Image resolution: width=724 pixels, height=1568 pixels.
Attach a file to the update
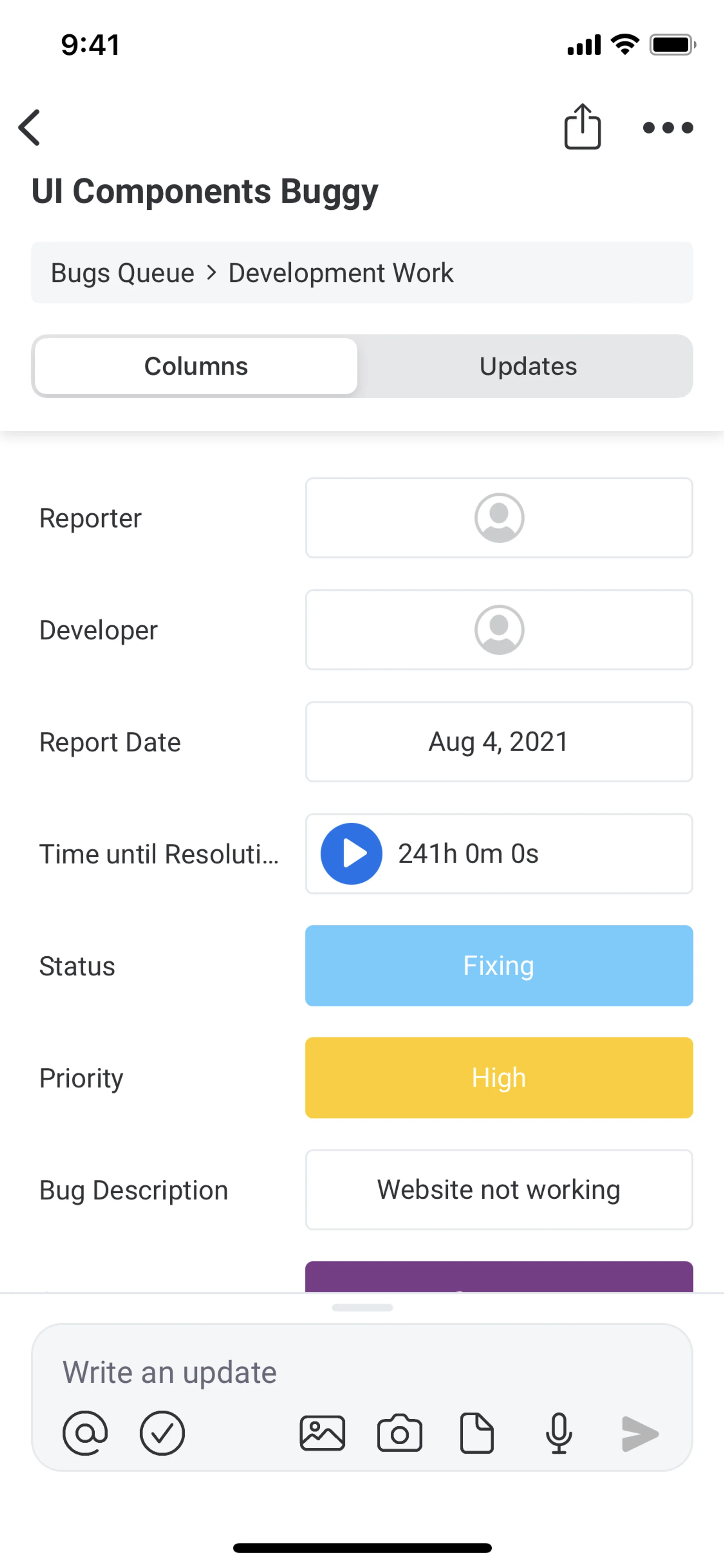tap(476, 1433)
